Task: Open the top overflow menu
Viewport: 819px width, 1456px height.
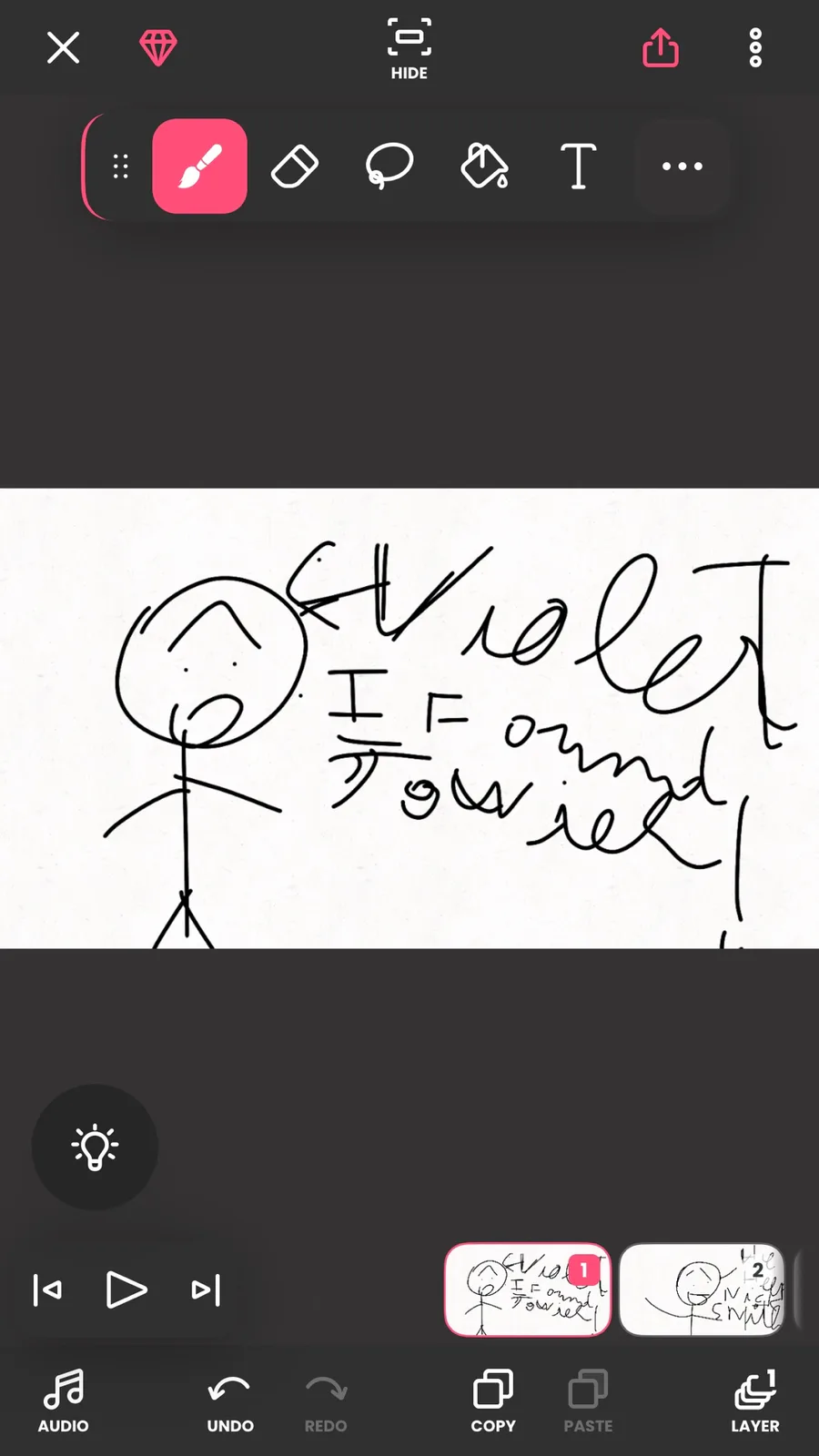Action: click(x=755, y=47)
